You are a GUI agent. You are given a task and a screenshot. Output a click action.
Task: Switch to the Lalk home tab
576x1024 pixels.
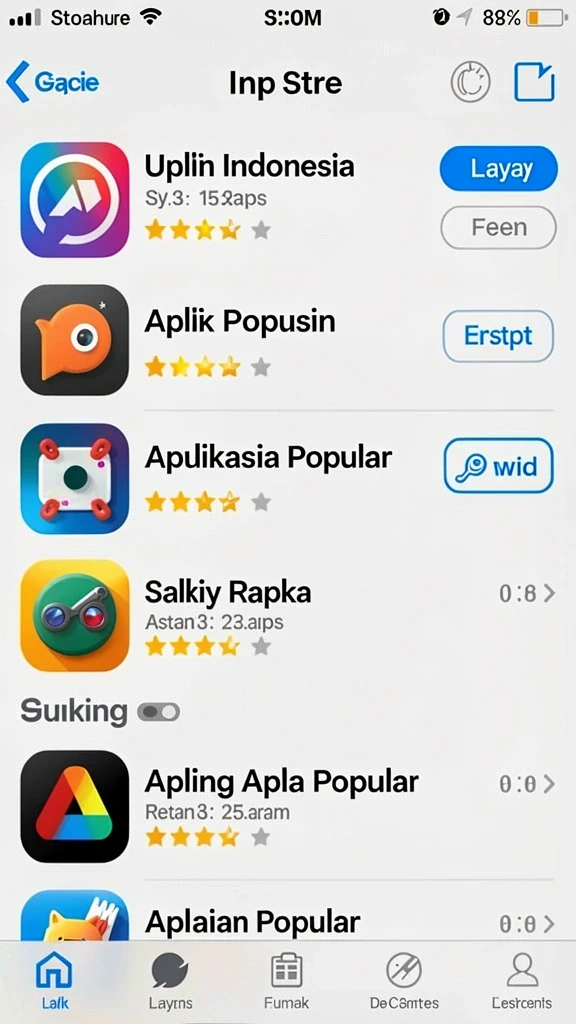(x=54, y=979)
